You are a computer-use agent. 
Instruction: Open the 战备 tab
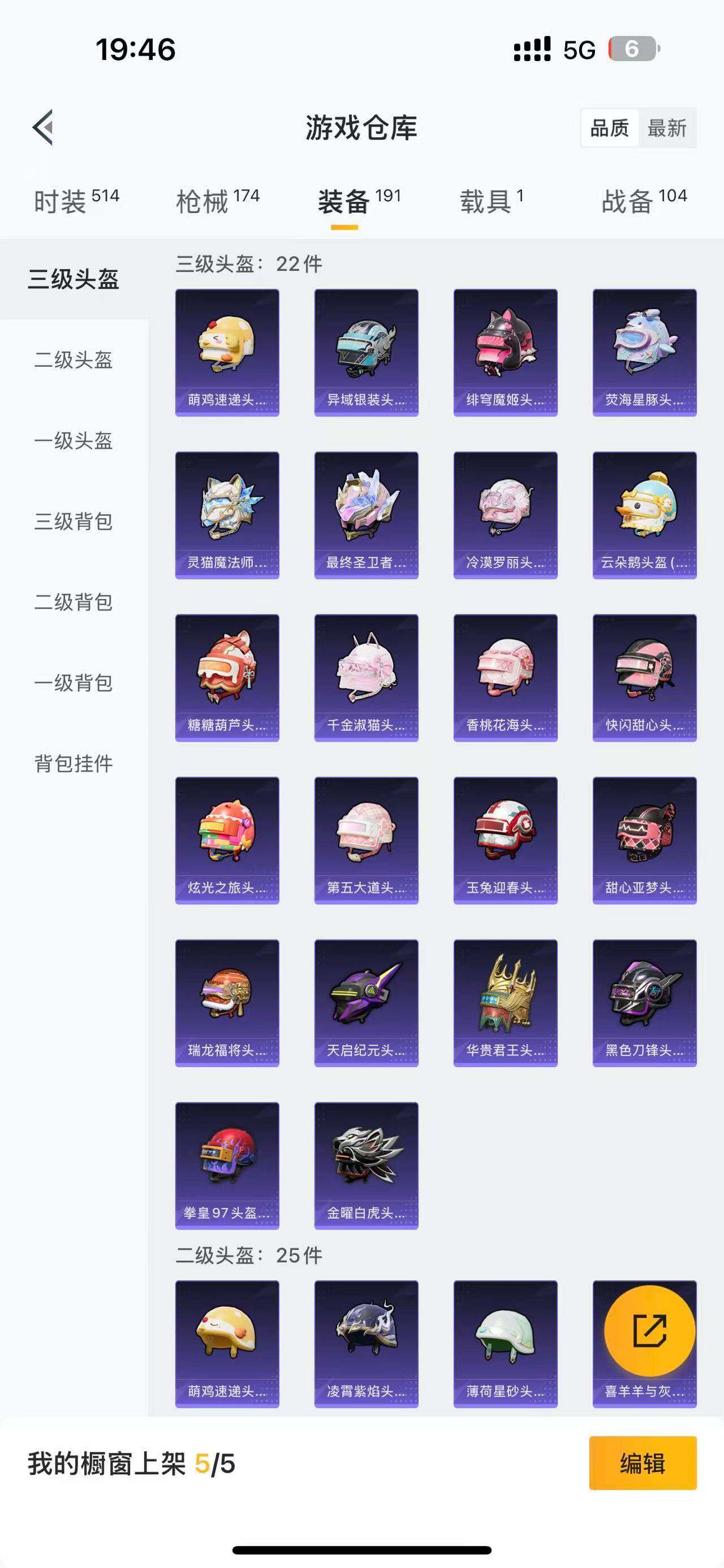point(644,201)
